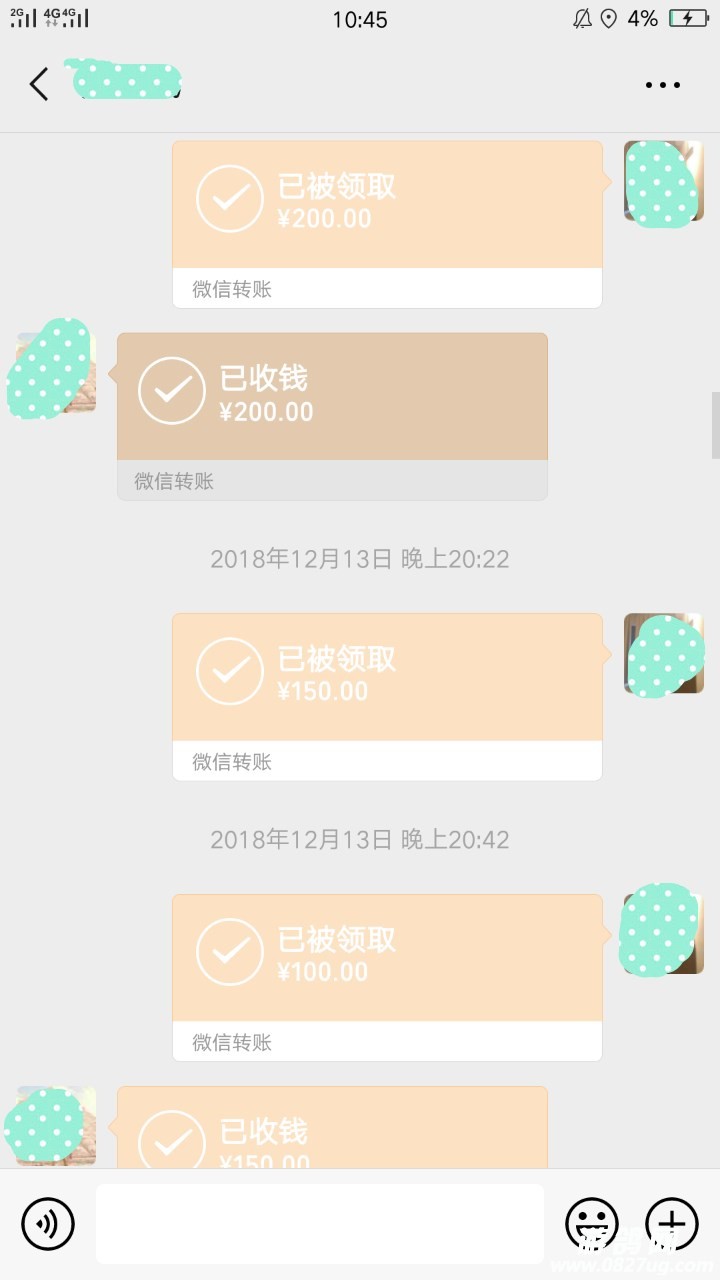Open the 已被领取 ¥200.00 transfer card

point(387,223)
